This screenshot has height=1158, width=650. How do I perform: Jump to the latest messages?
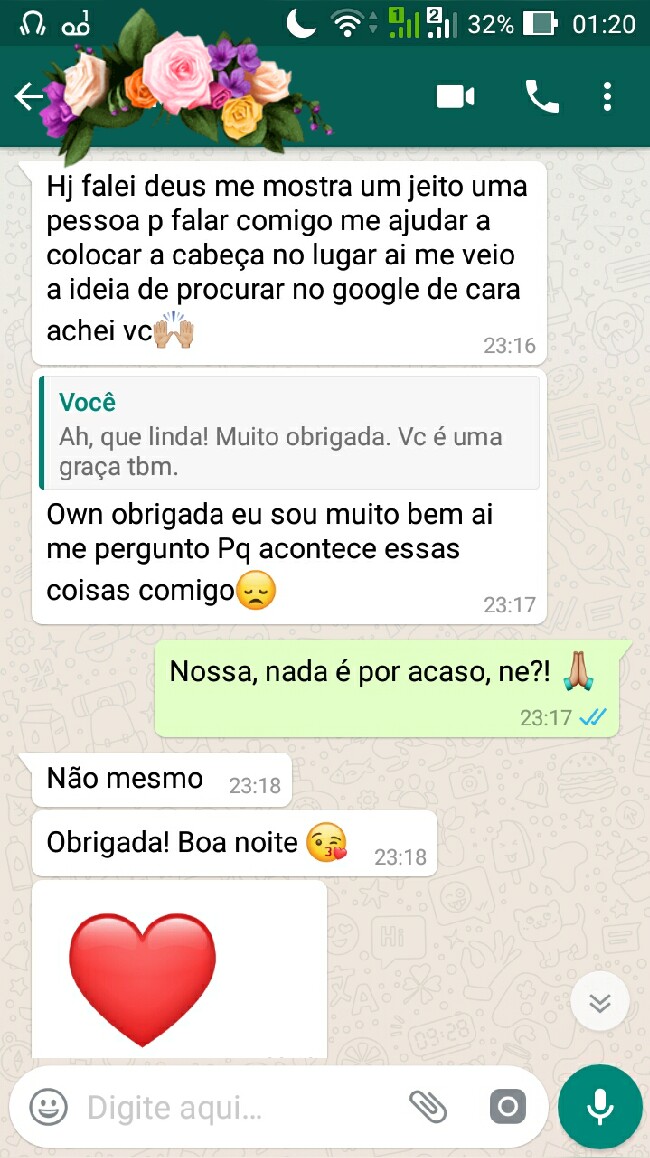click(x=600, y=1002)
